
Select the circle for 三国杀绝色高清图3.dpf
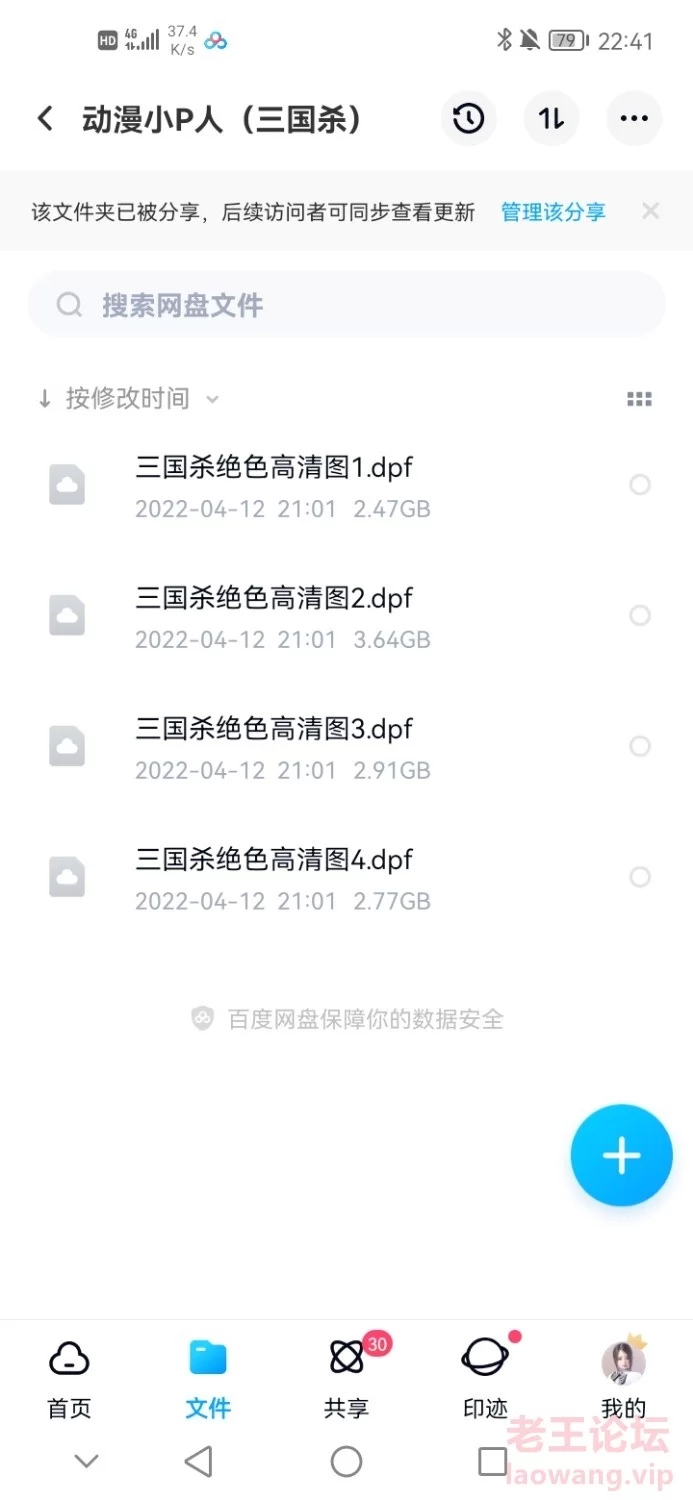[640, 746]
